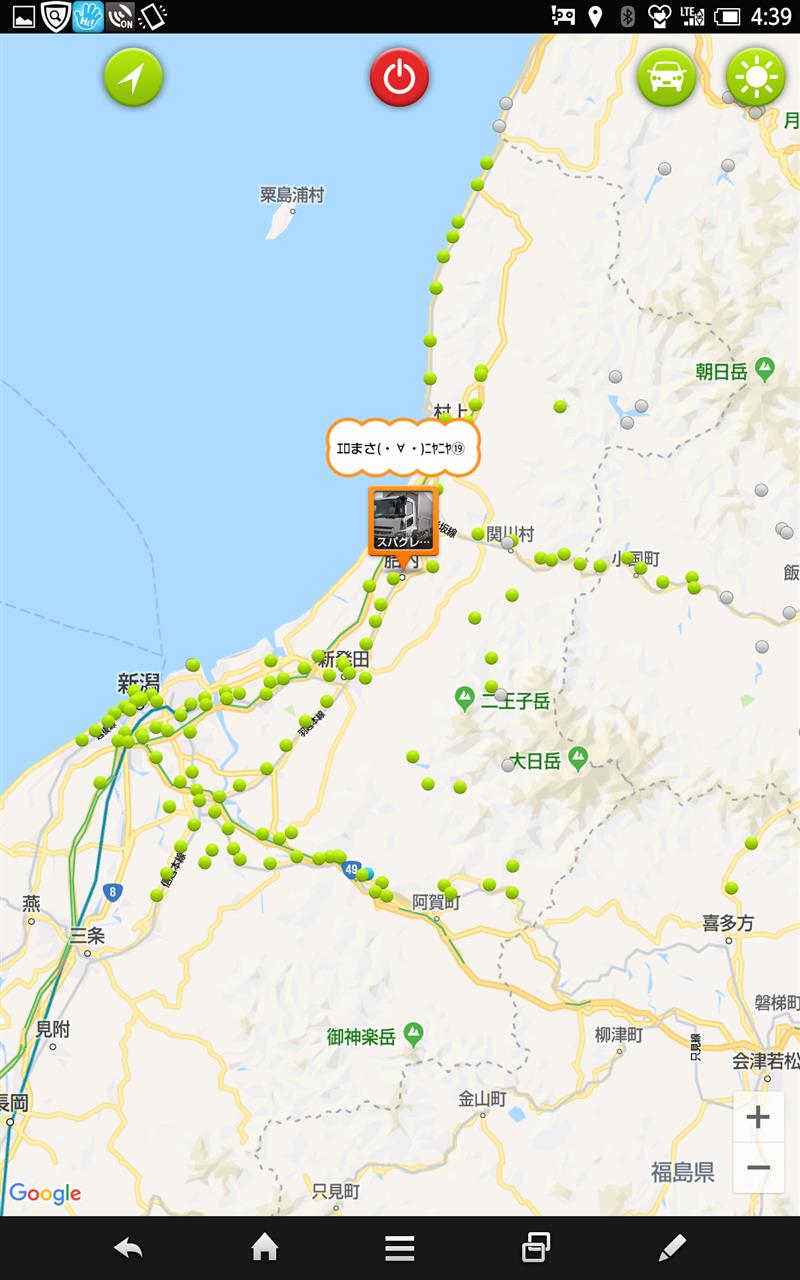Tap the pencil edit icon in bottom bar
800x1280 pixels.
click(x=672, y=1247)
